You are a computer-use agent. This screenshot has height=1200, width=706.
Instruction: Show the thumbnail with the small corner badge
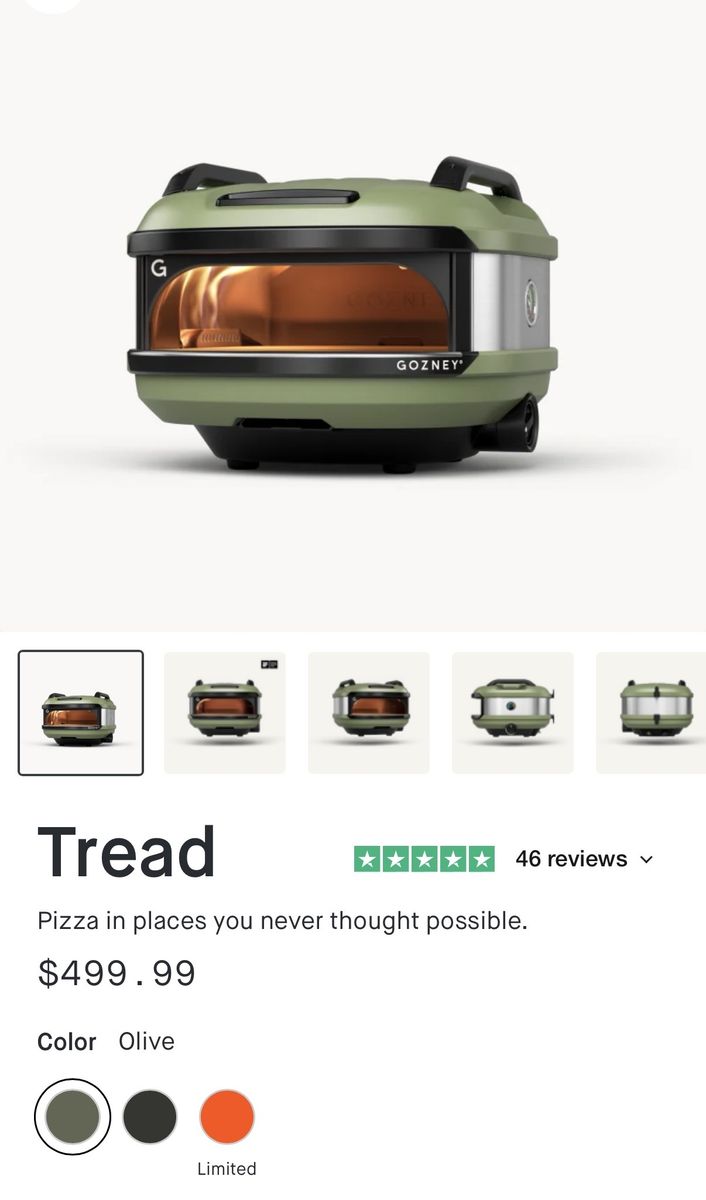[225, 712]
